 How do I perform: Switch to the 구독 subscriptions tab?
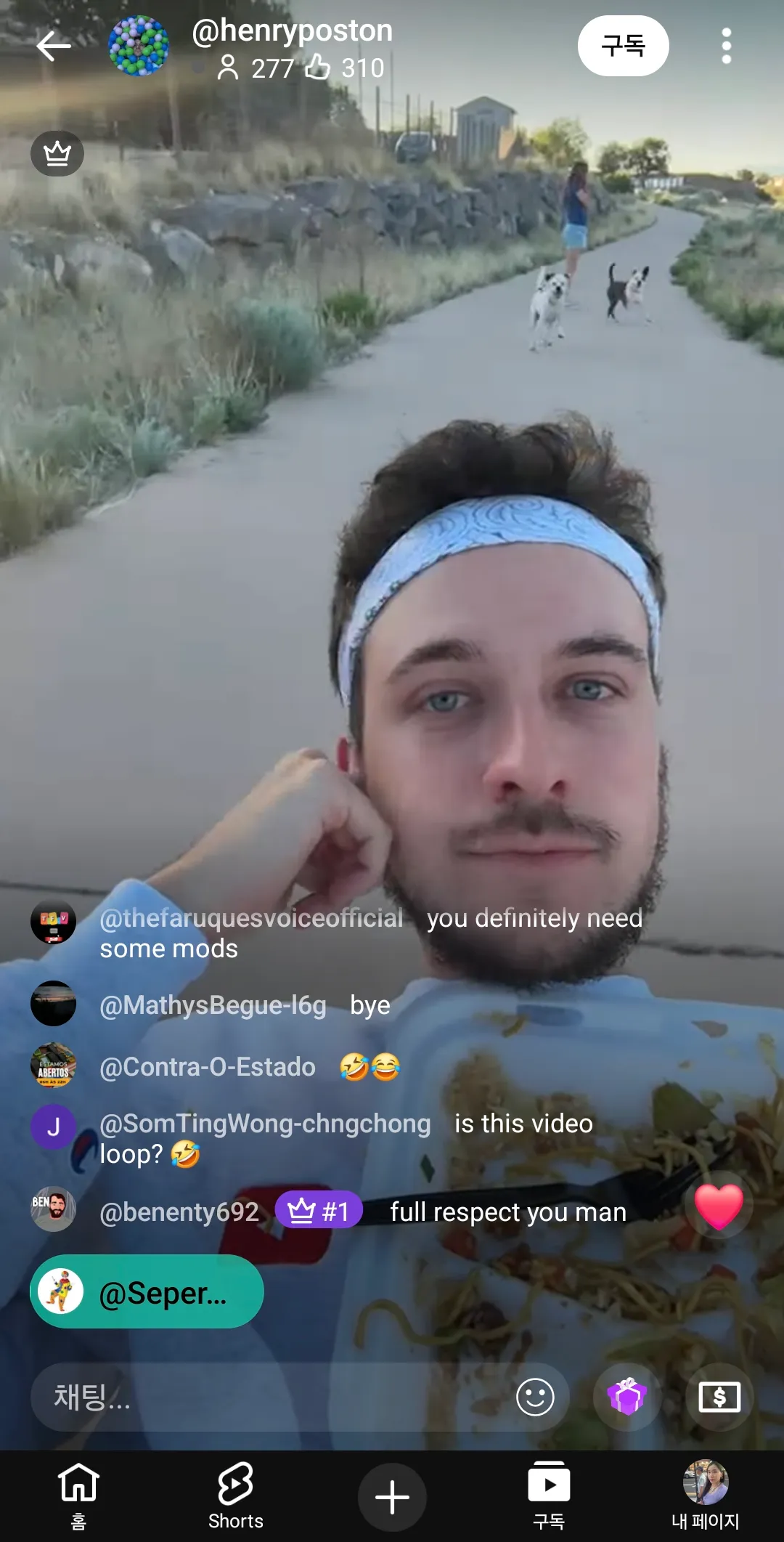click(x=549, y=1496)
